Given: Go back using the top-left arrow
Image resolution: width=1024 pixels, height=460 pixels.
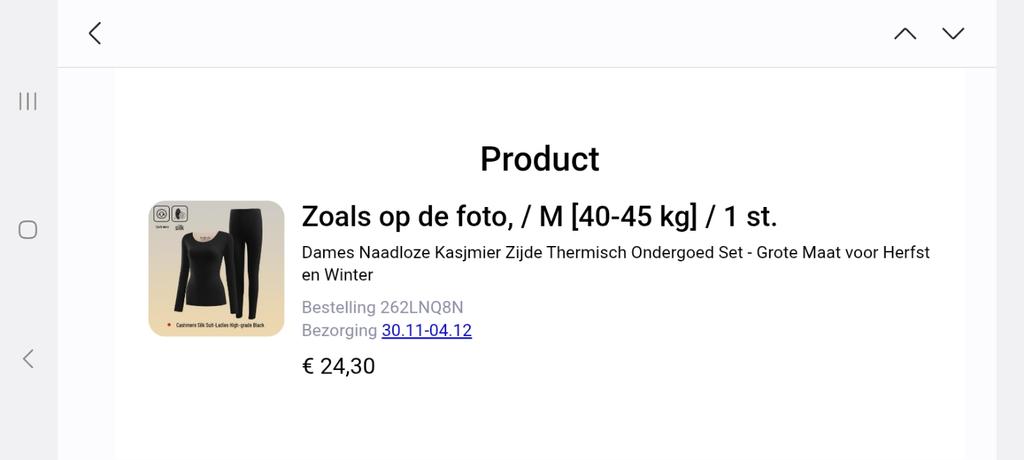Looking at the screenshot, I should (x=95, y=33).
